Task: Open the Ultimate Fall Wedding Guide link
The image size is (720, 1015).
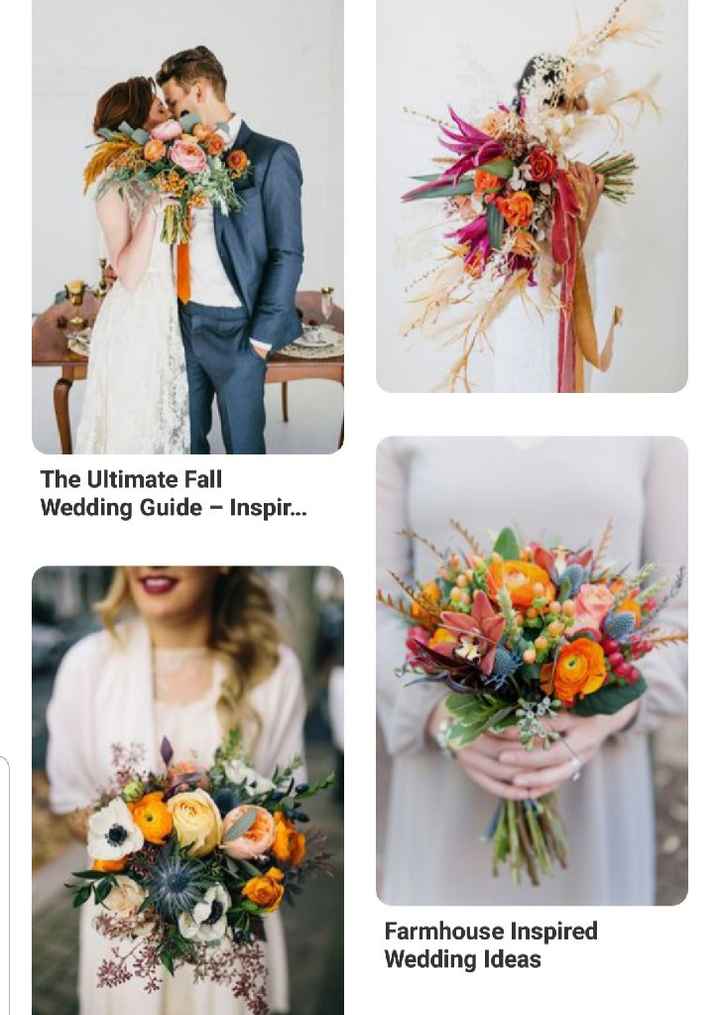Action: [175, 493]
